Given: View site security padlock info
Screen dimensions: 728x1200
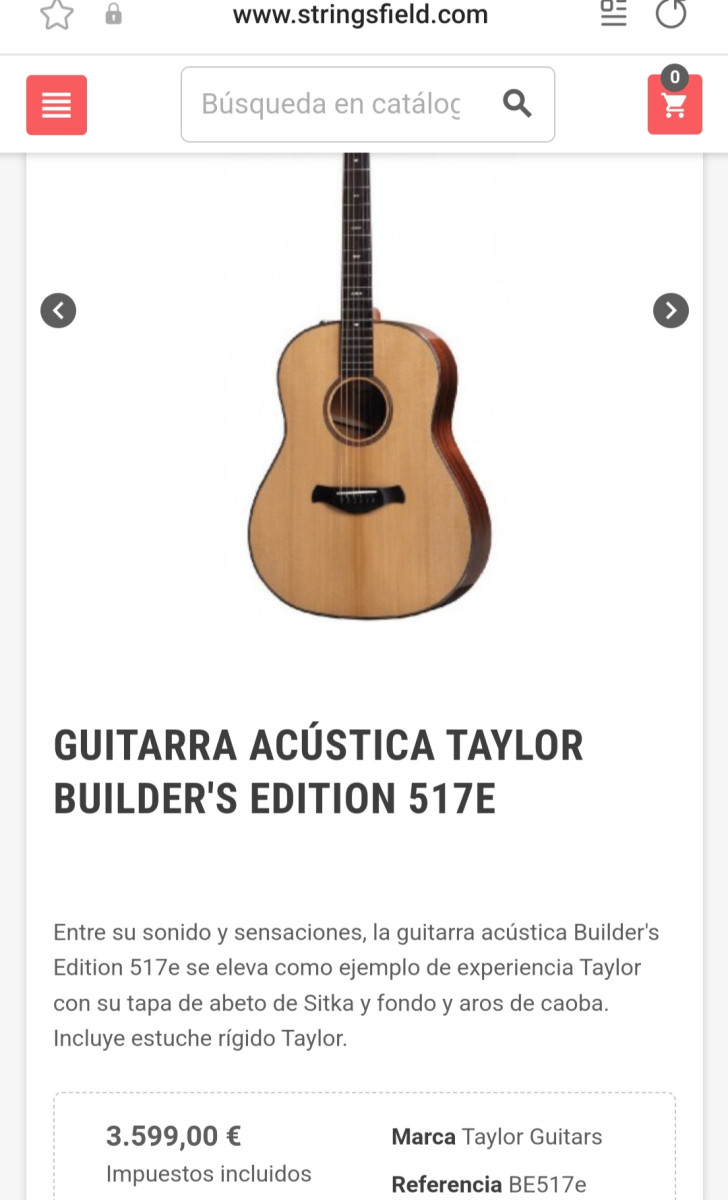Looking at the screenshot, I should pyautogui.click(x=113, y=14).
